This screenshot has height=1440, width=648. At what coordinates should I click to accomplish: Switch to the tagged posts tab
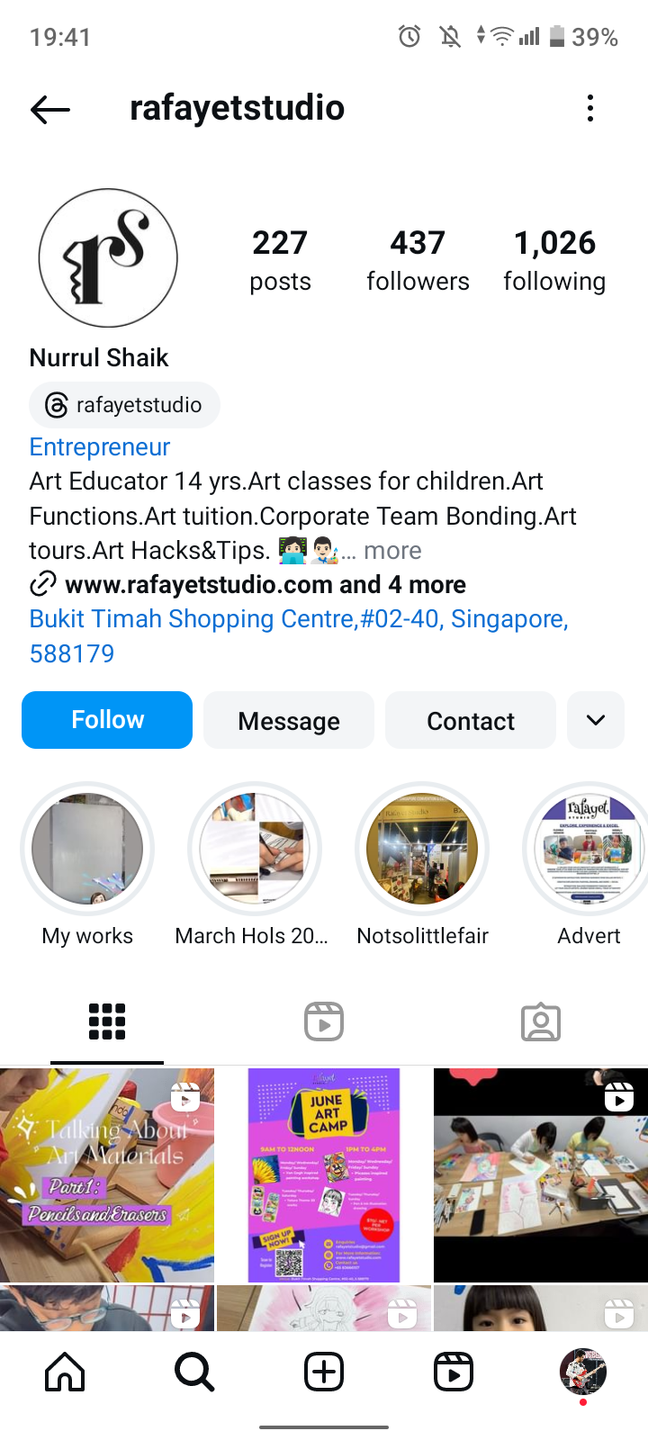(540, 1022)
